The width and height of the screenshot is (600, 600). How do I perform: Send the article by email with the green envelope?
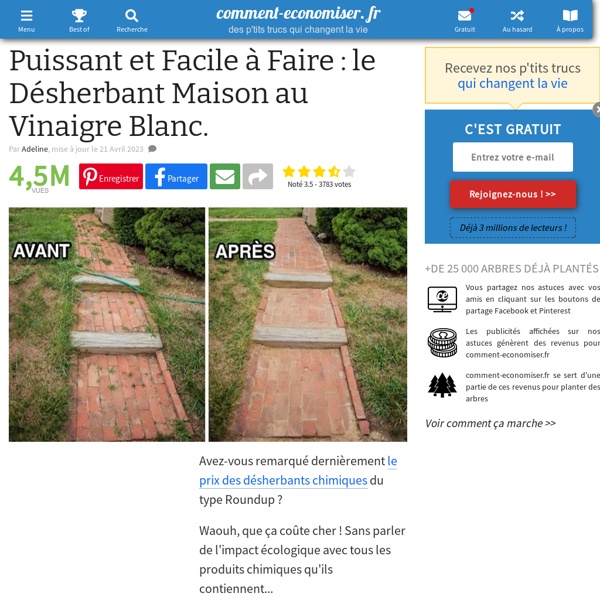point(225,177)
